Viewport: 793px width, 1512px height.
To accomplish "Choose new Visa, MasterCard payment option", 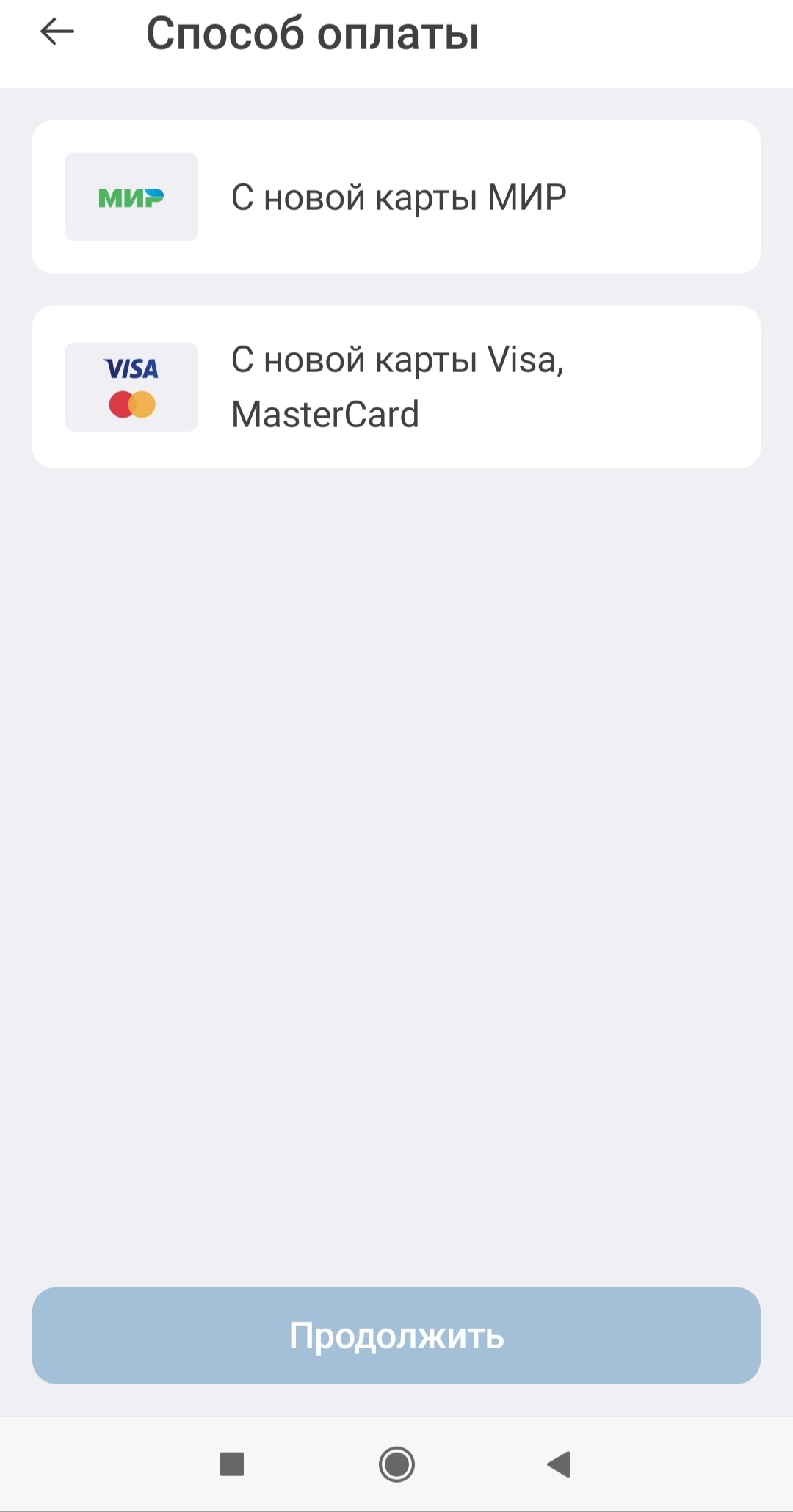I will coord(396,387).
